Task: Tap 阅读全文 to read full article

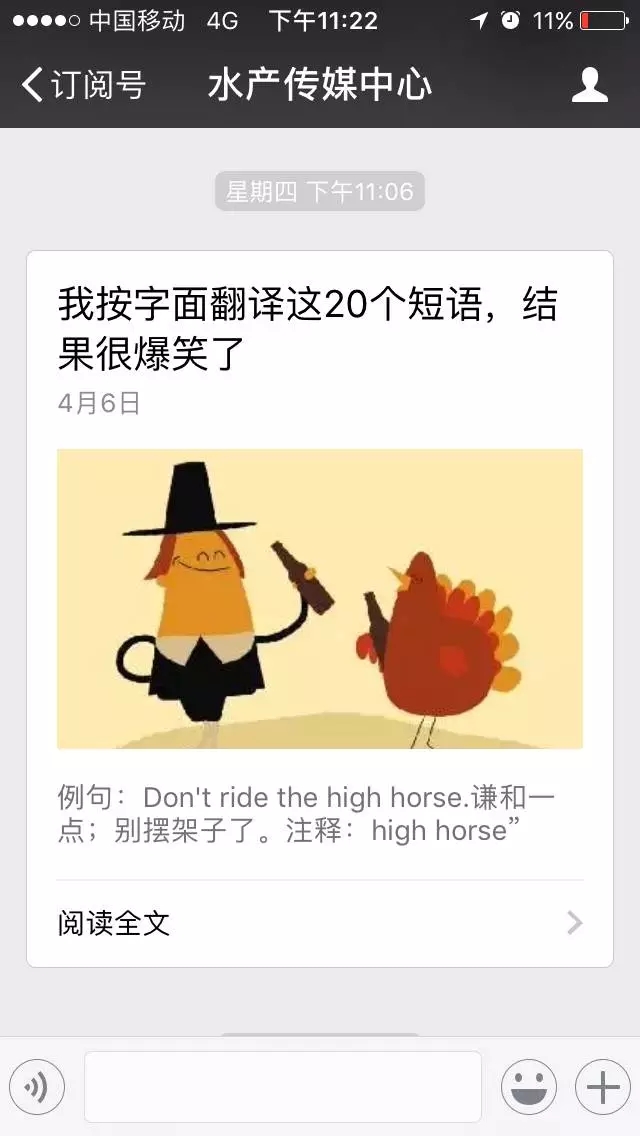Action: coord(320,923)
